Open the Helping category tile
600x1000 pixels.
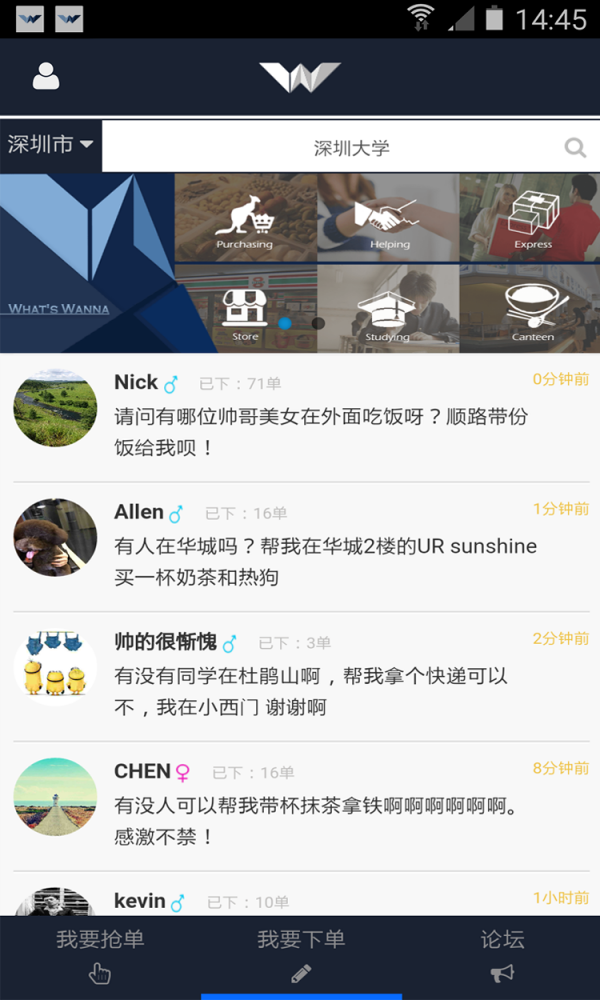pyautogui.click(x=388, y=220)
